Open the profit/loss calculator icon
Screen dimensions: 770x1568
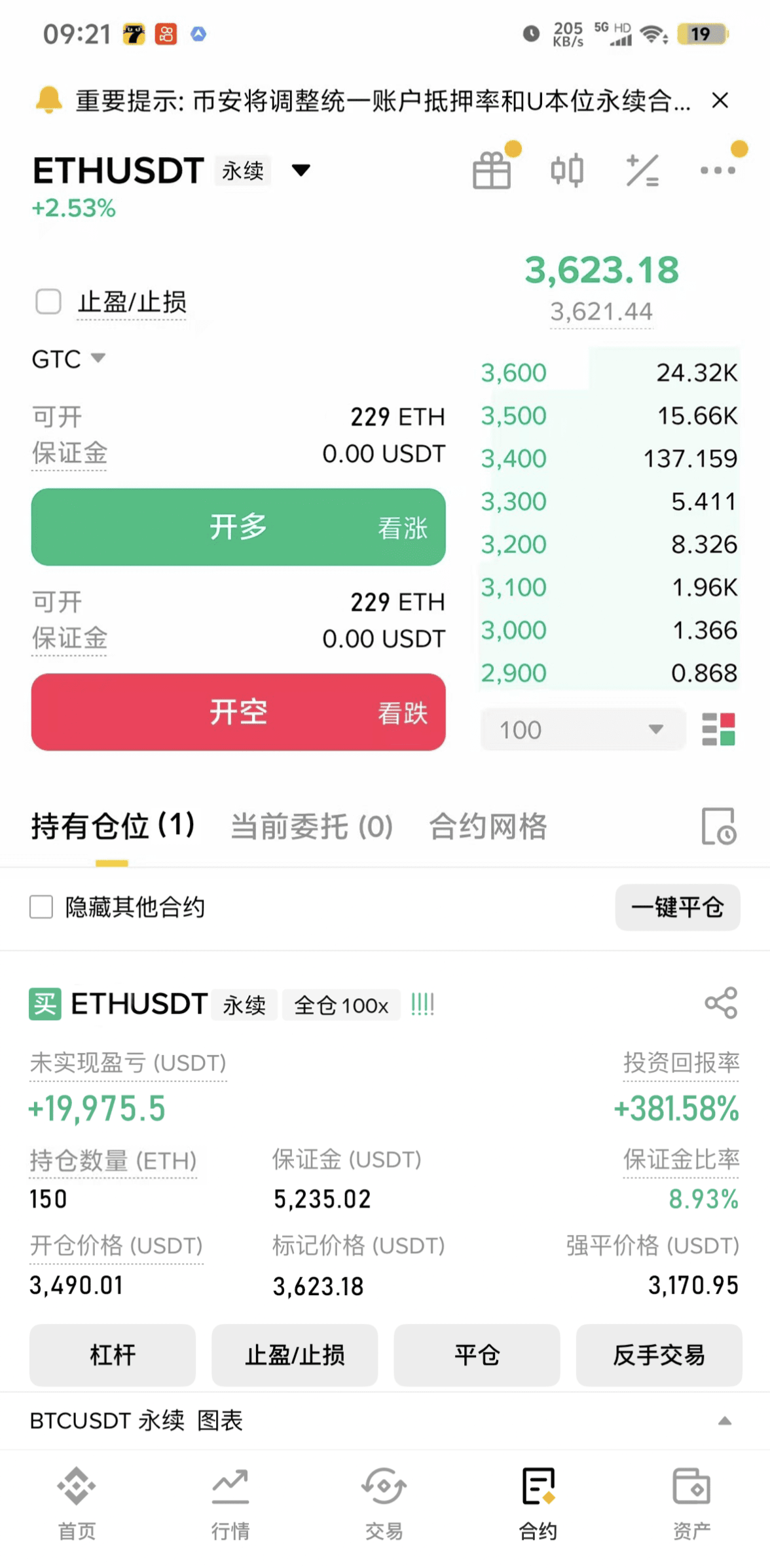[642, 170]
